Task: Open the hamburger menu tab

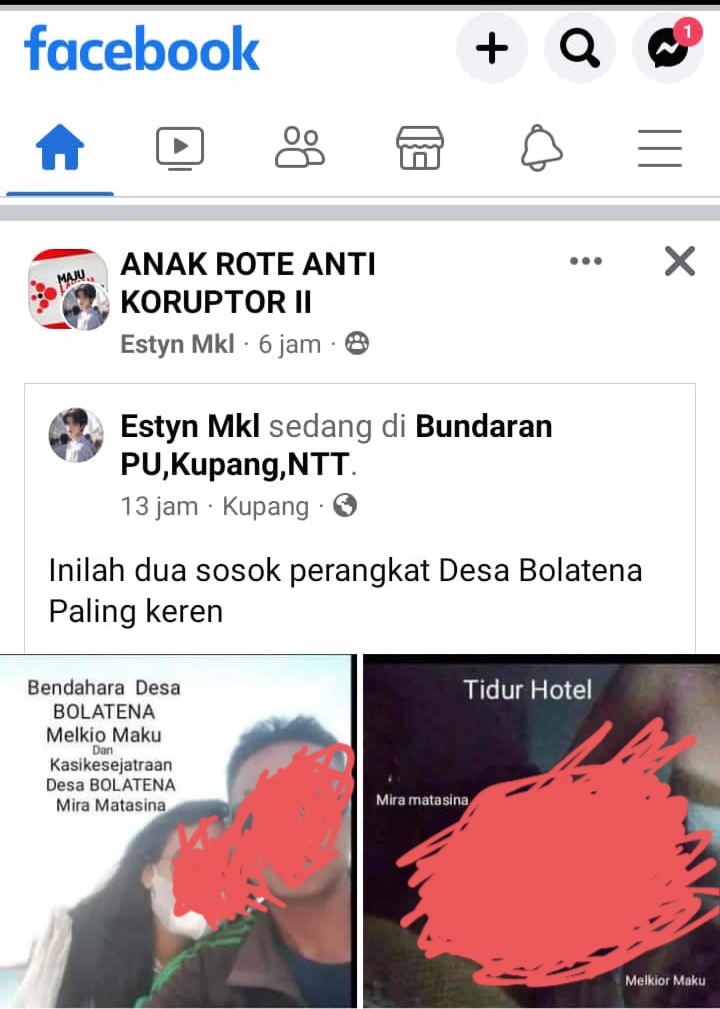Action: pos(660,150)
